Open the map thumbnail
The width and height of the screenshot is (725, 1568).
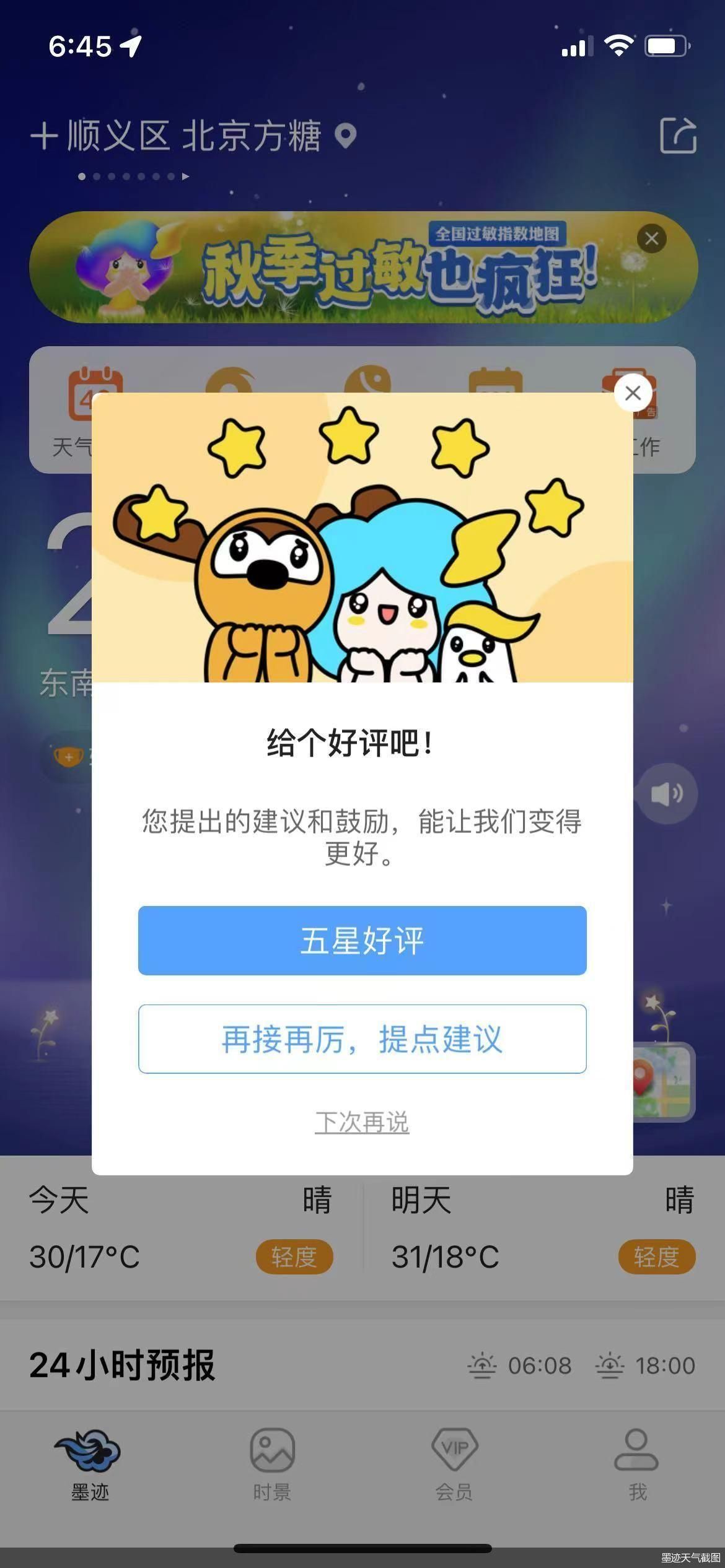point(664,1082)
